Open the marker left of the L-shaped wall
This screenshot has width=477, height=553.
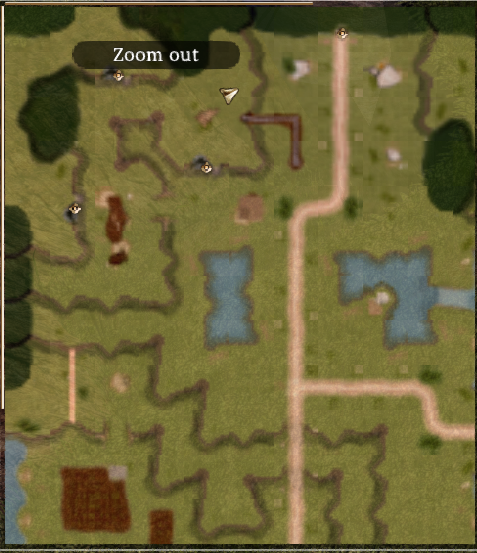tap(206, 168)
